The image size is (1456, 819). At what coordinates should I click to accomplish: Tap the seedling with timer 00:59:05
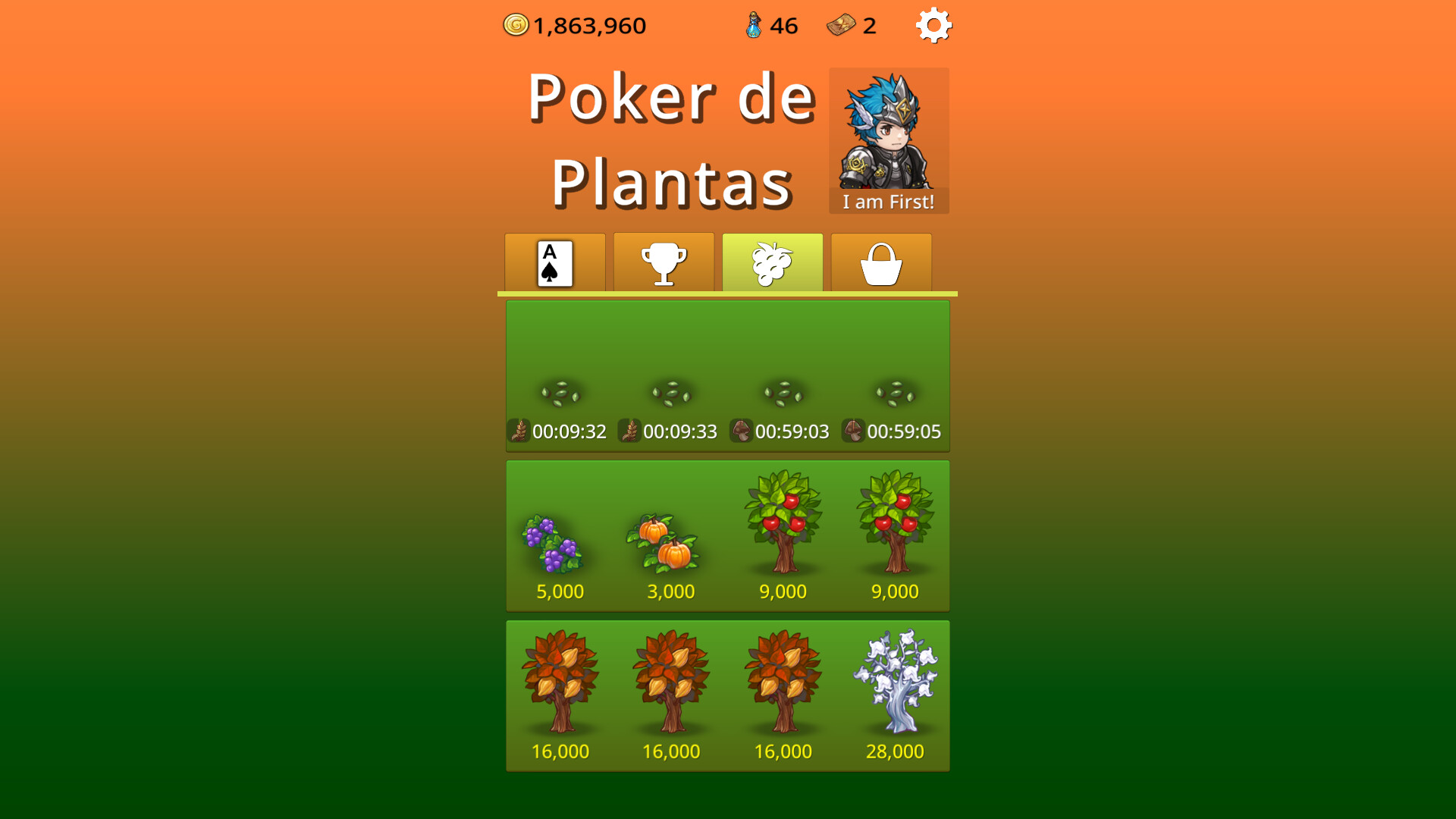click(x=895, y=394)
